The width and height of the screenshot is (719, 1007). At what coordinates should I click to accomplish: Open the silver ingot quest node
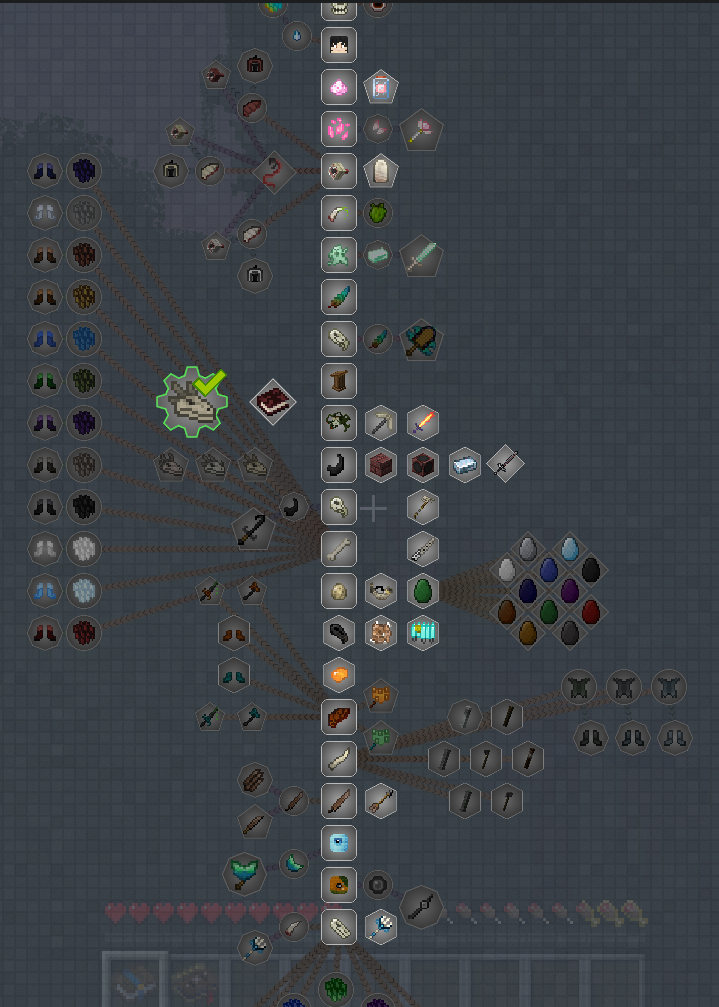tap(465, 465)
